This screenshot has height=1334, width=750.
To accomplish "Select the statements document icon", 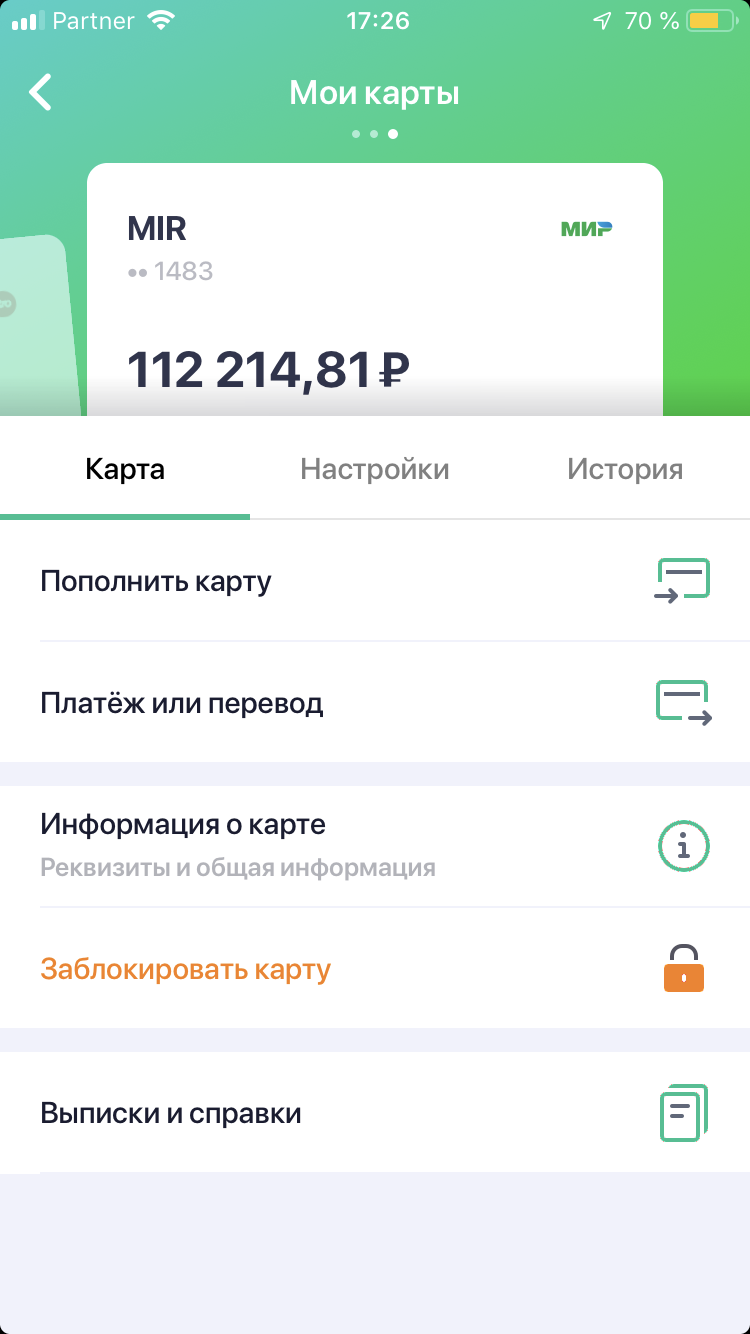I will 684,1112.
